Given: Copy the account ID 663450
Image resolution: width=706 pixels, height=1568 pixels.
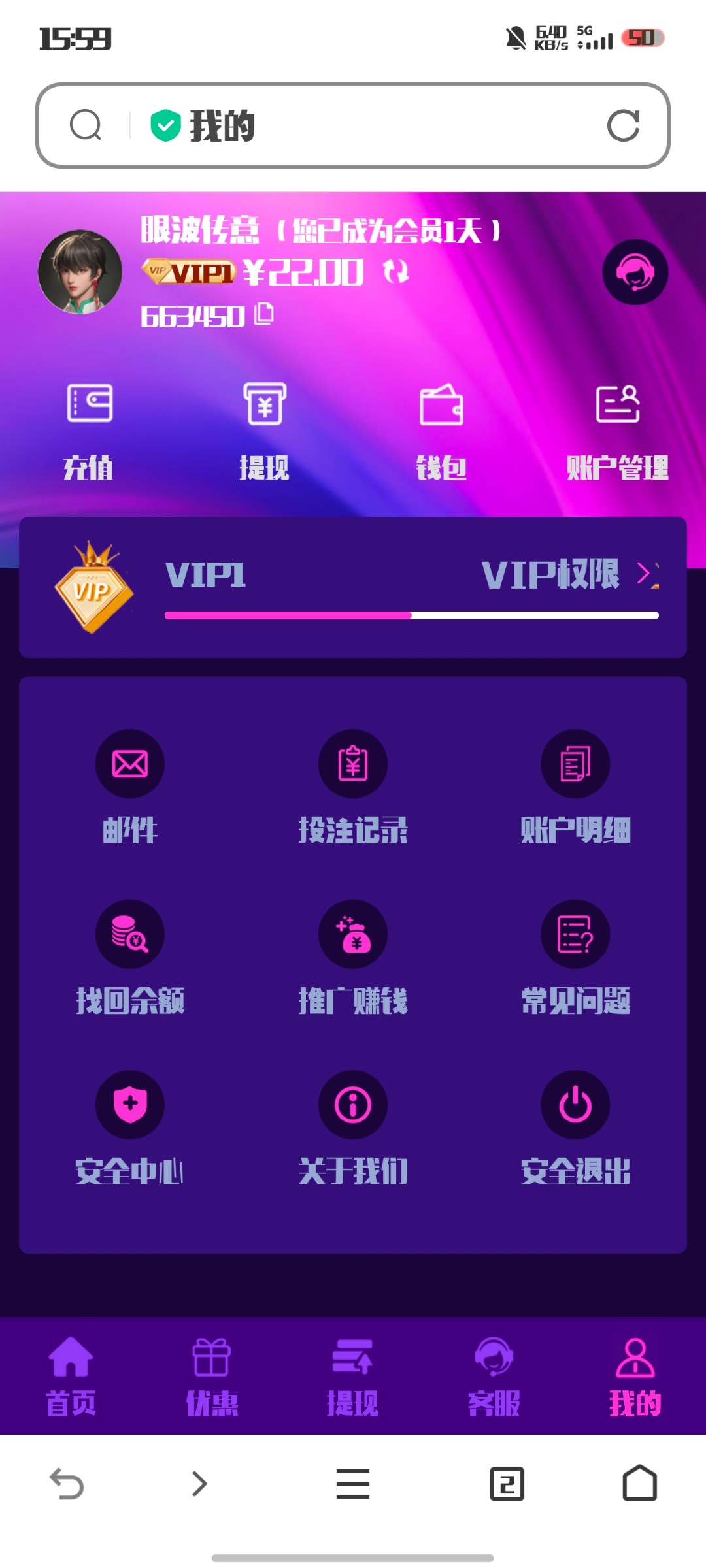Looking at the screenshot, I should click(263, 314).
